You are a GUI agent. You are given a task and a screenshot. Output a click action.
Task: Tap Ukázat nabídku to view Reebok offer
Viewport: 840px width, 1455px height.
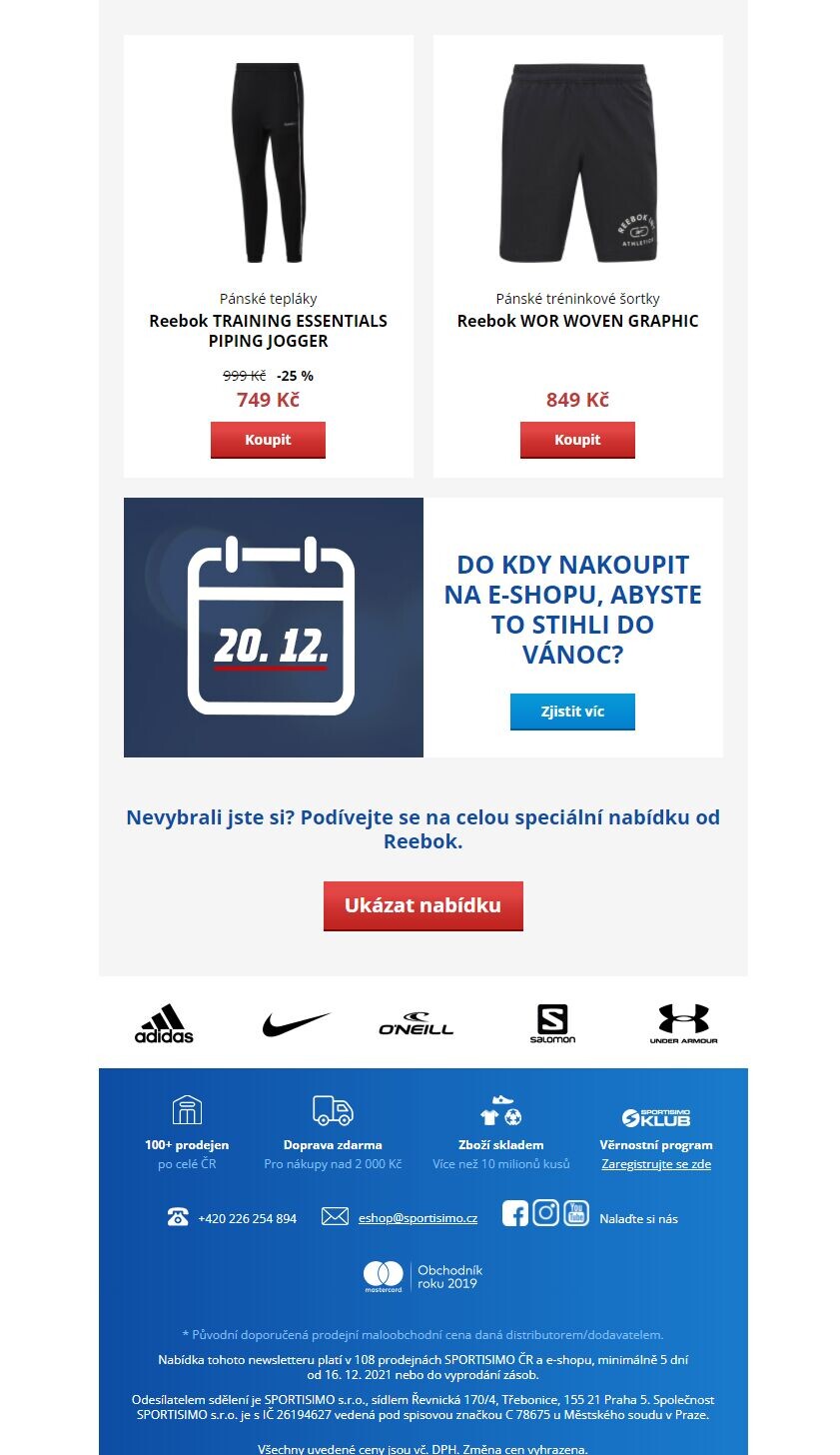click(x=423, y=905)
